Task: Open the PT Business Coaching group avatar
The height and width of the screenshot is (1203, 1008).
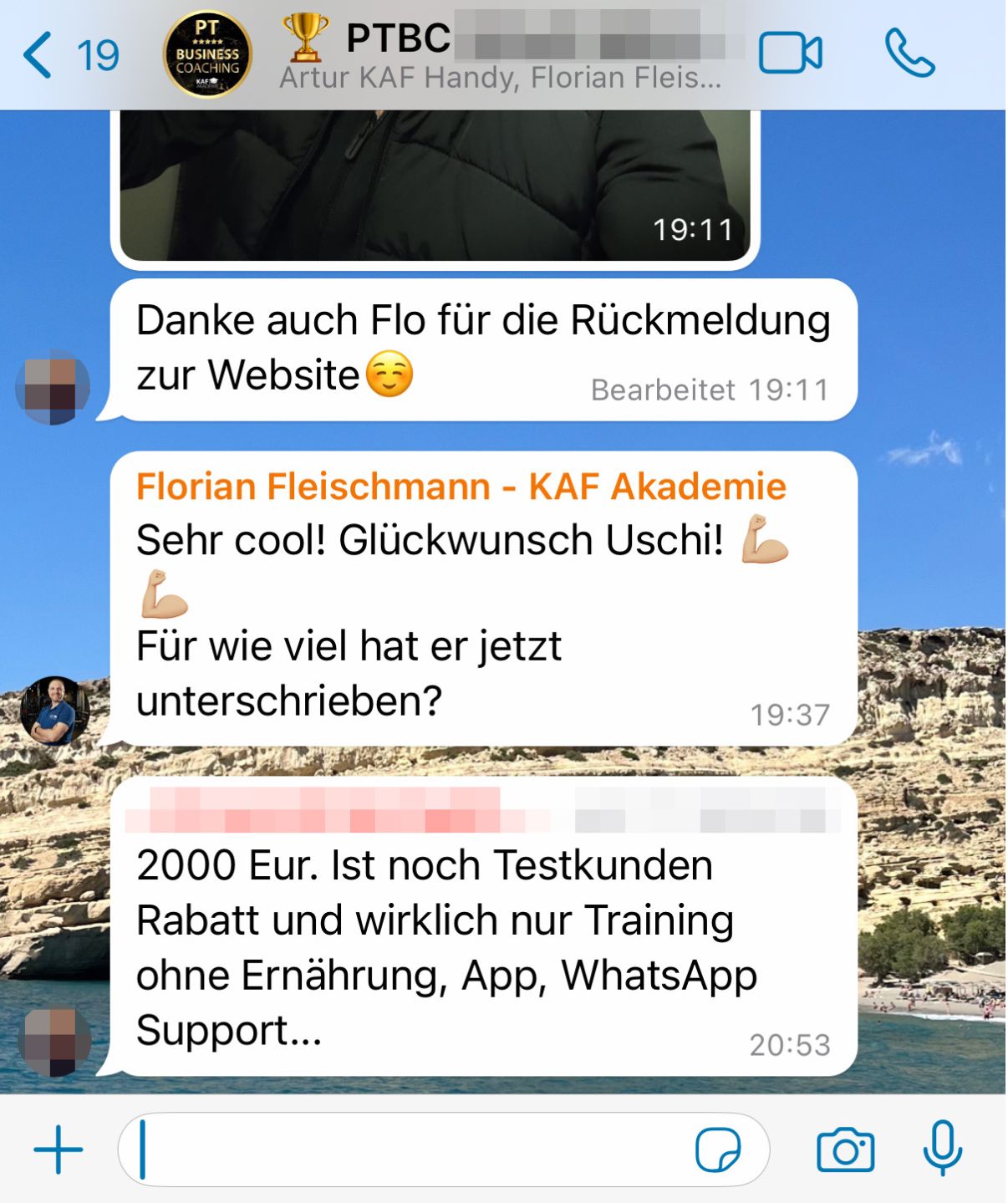Action: (x=207, y=54)
